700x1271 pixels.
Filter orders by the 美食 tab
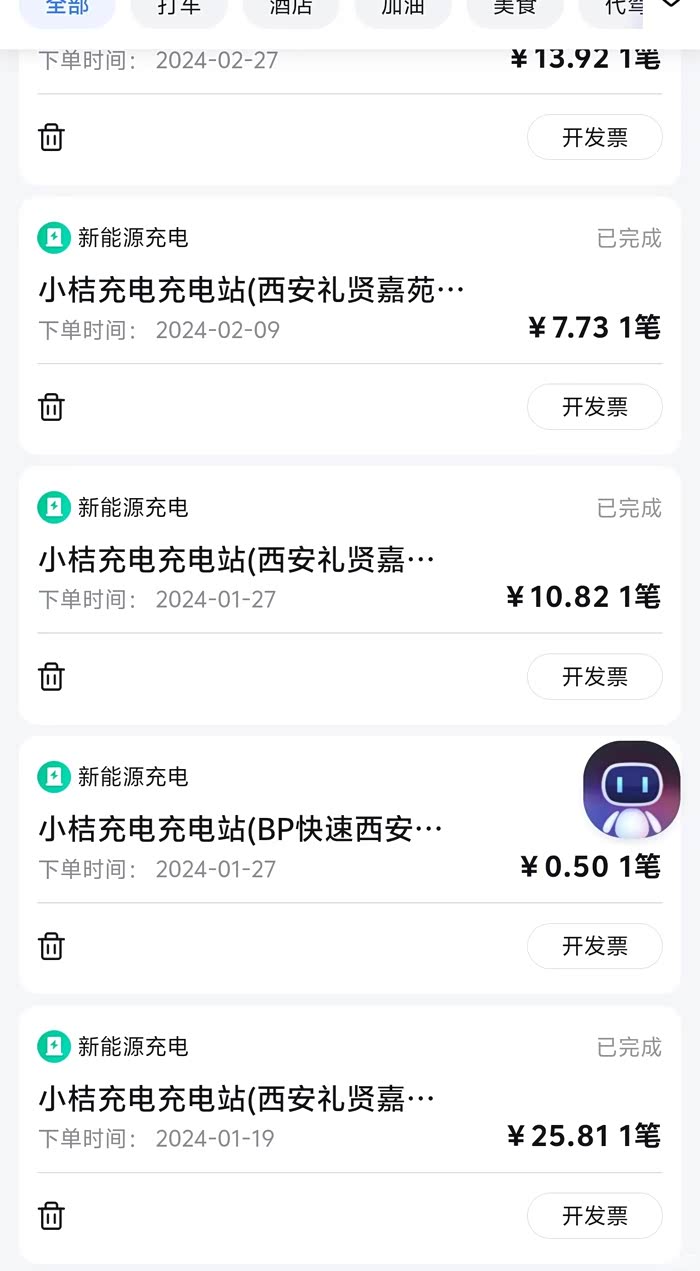[x=514, y=10]
